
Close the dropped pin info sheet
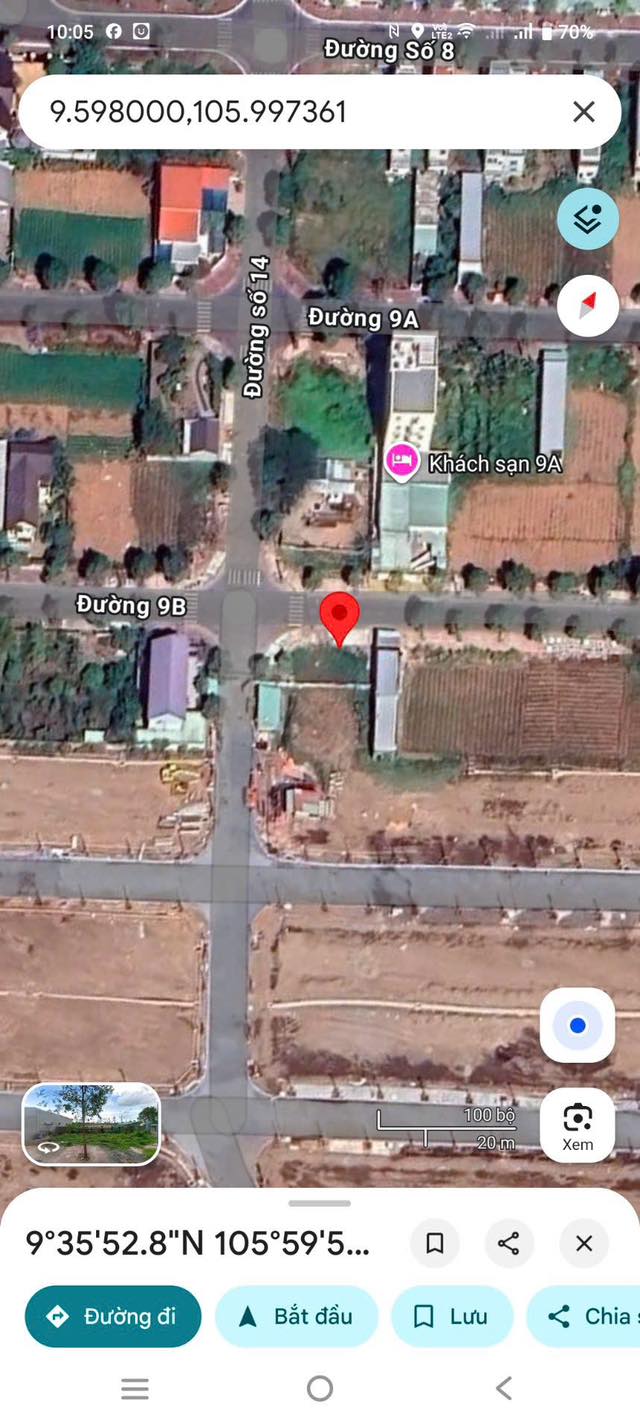(x=584, y=1243)
